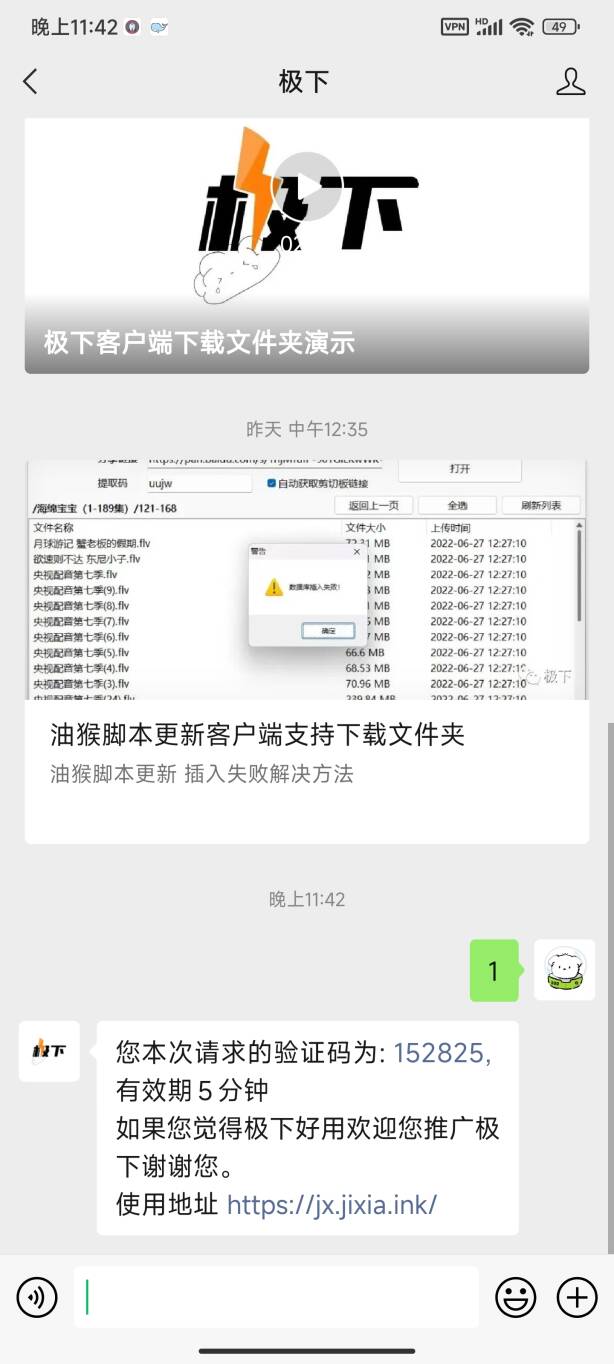
Task: Open the plus attachment menu
Action: (577, 1298)
